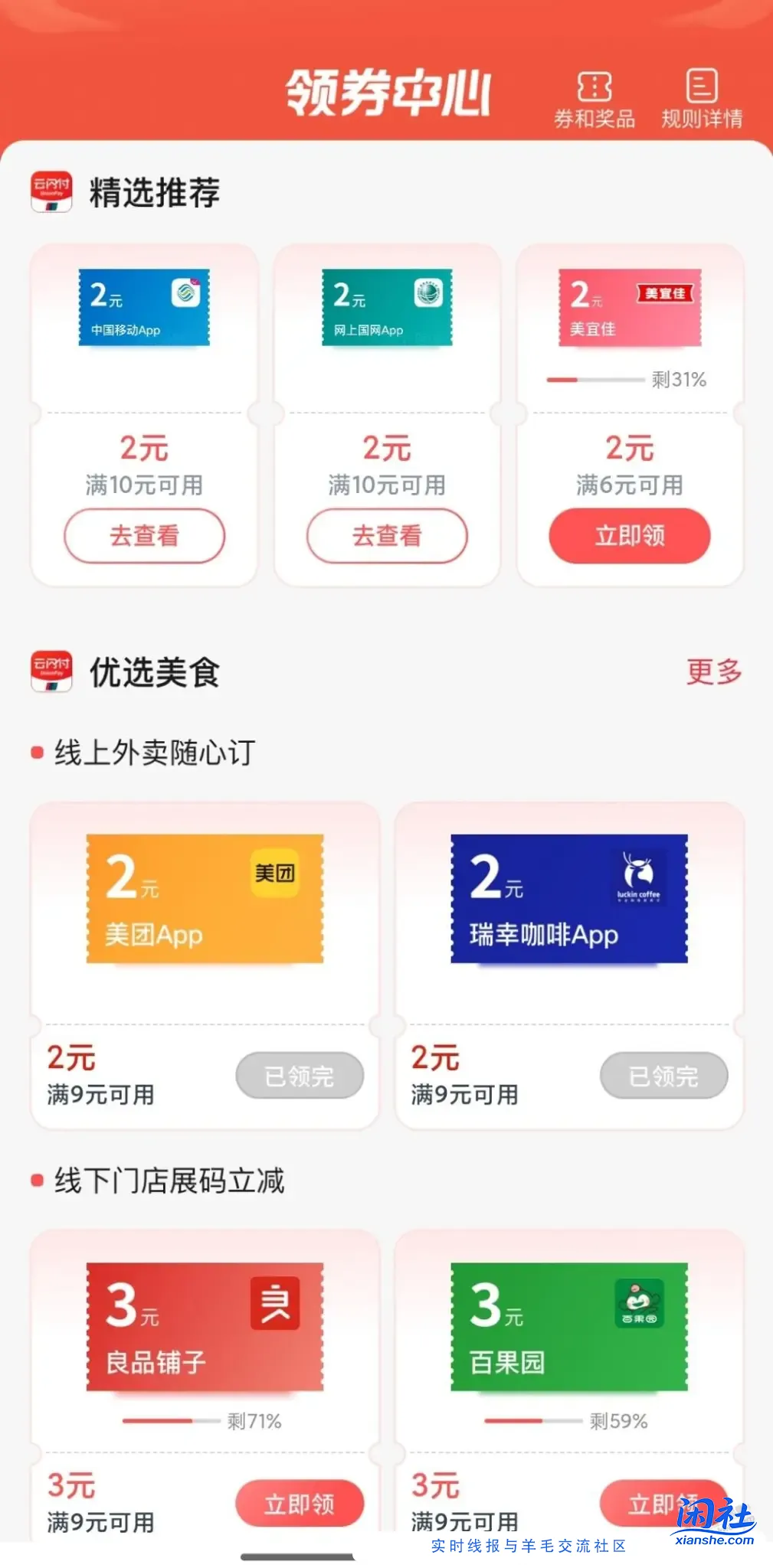Open the 规则详情 icon in header
Viewport: 773px width, 1568px height.
tap(701, 92)
